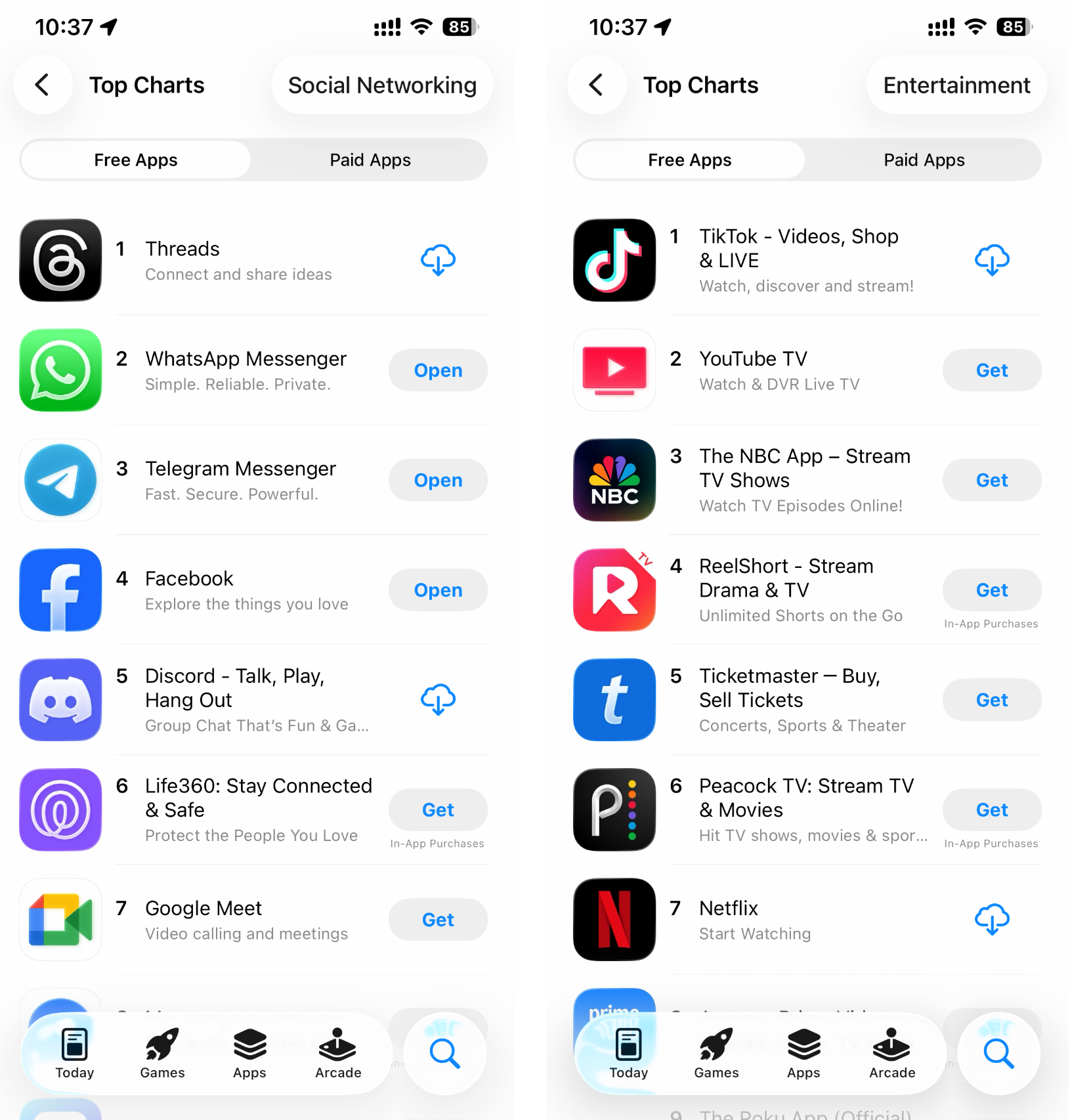Get Life360: Stay Connected & Safe
The image size is (1070, 1120).
tap(438, 809)
